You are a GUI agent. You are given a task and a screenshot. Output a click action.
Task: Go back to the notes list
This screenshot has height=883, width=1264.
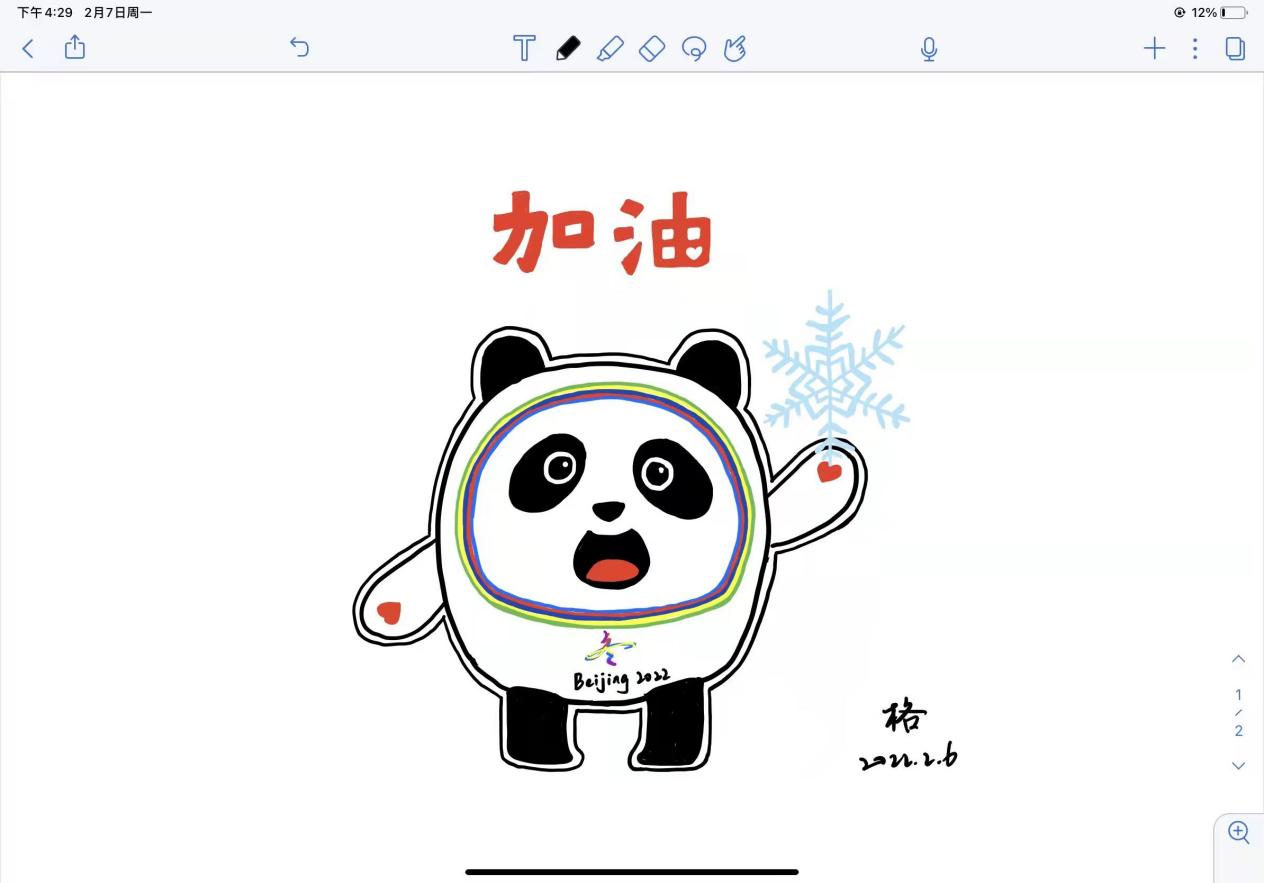(28, 48)
